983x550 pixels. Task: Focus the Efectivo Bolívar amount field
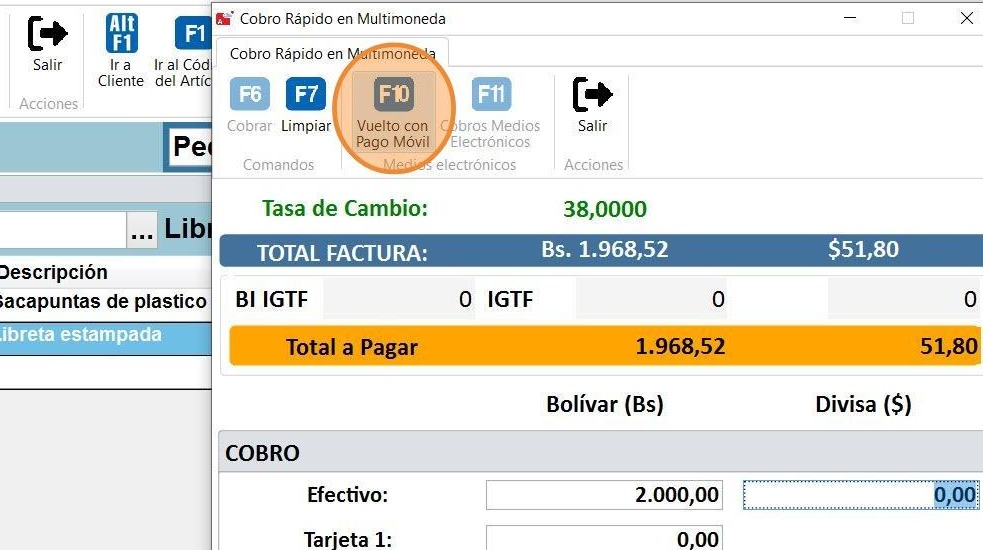[x=604, y=495]
